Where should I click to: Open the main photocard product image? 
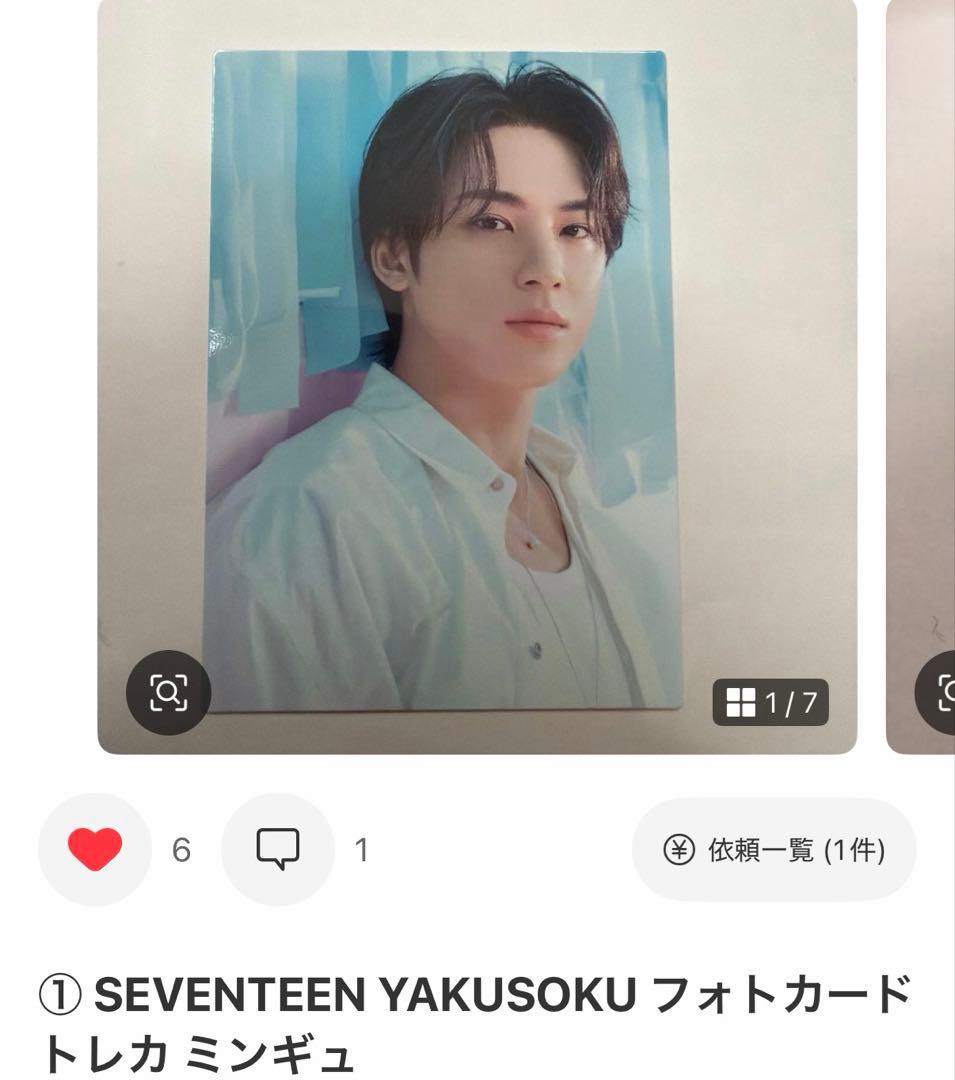tap(477, 377)
